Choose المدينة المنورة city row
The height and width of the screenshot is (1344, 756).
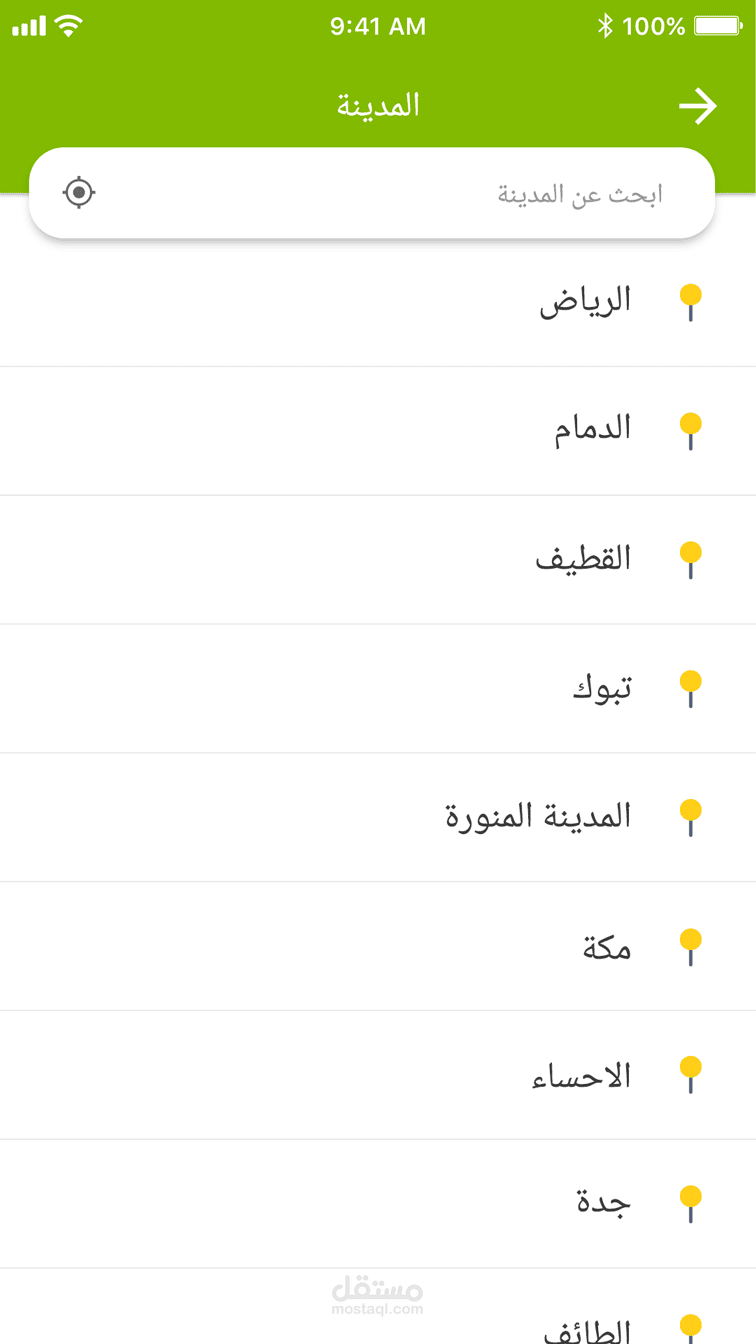538,816
